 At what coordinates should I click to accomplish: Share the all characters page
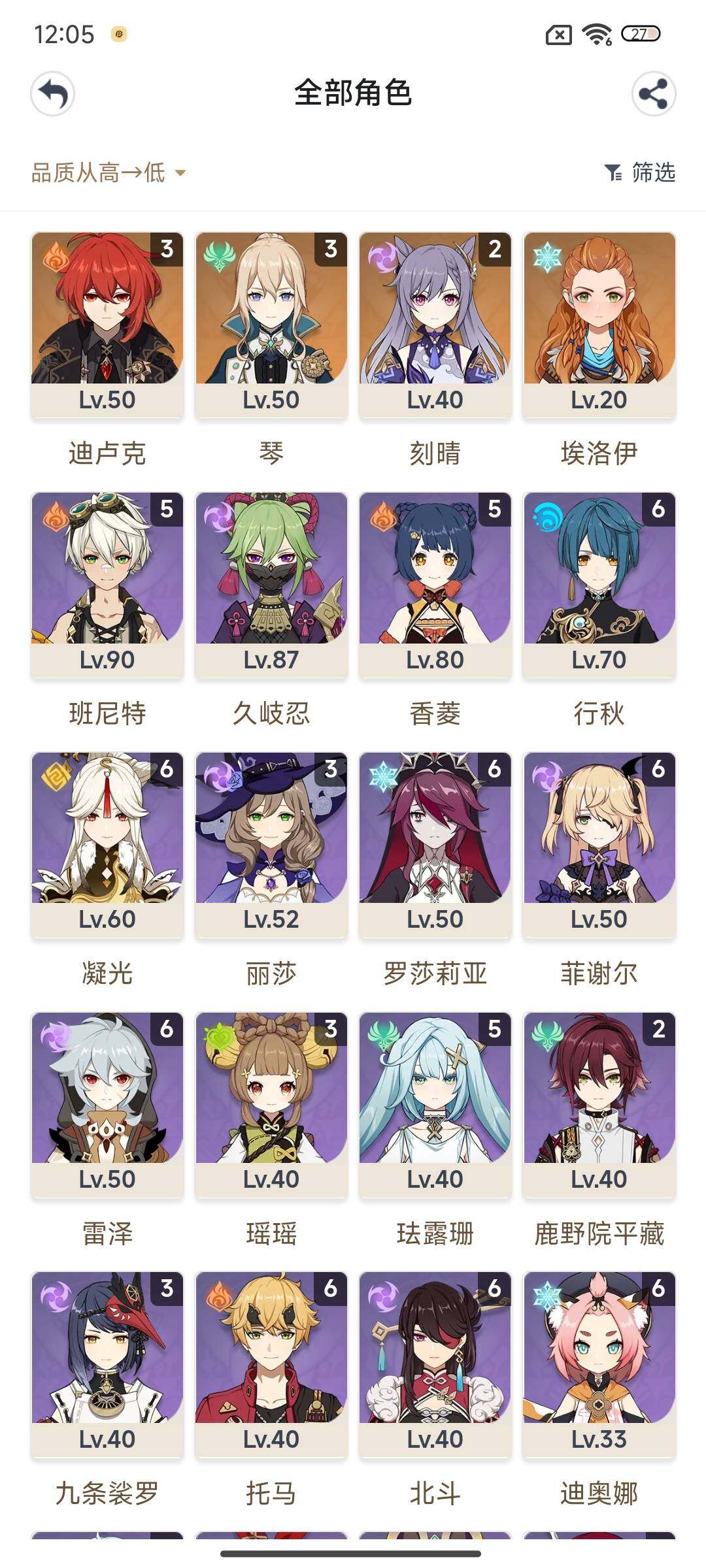653,93
